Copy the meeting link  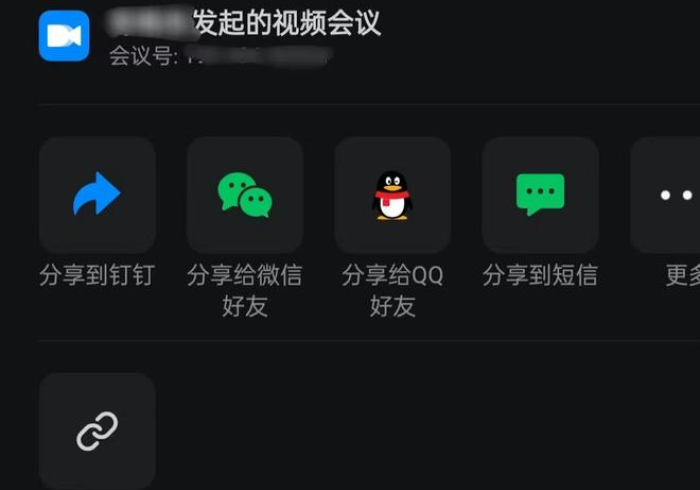(x=97, y=431)
